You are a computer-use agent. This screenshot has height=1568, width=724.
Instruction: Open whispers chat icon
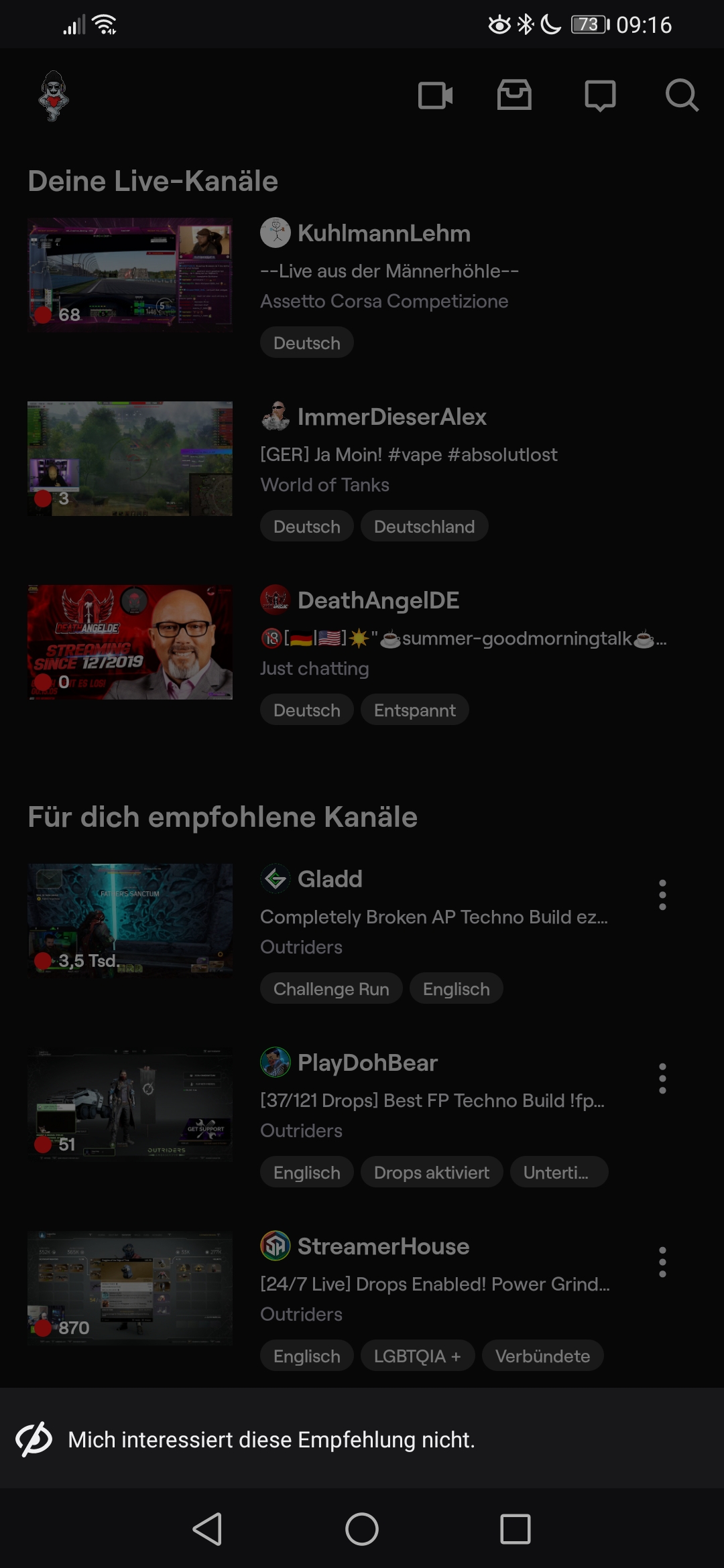[x=600, y=96]
